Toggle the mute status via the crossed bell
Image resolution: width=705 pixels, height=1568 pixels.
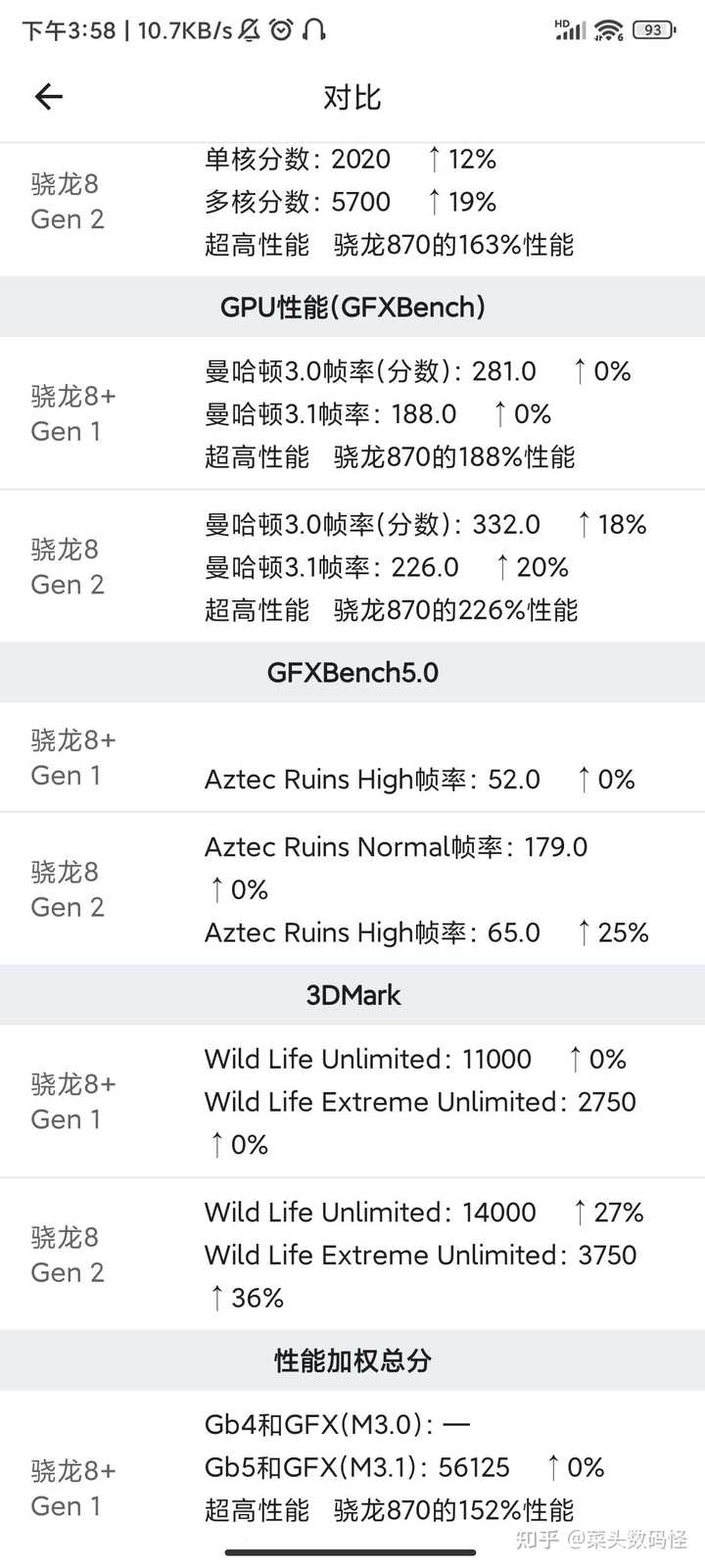coord(249,30)
